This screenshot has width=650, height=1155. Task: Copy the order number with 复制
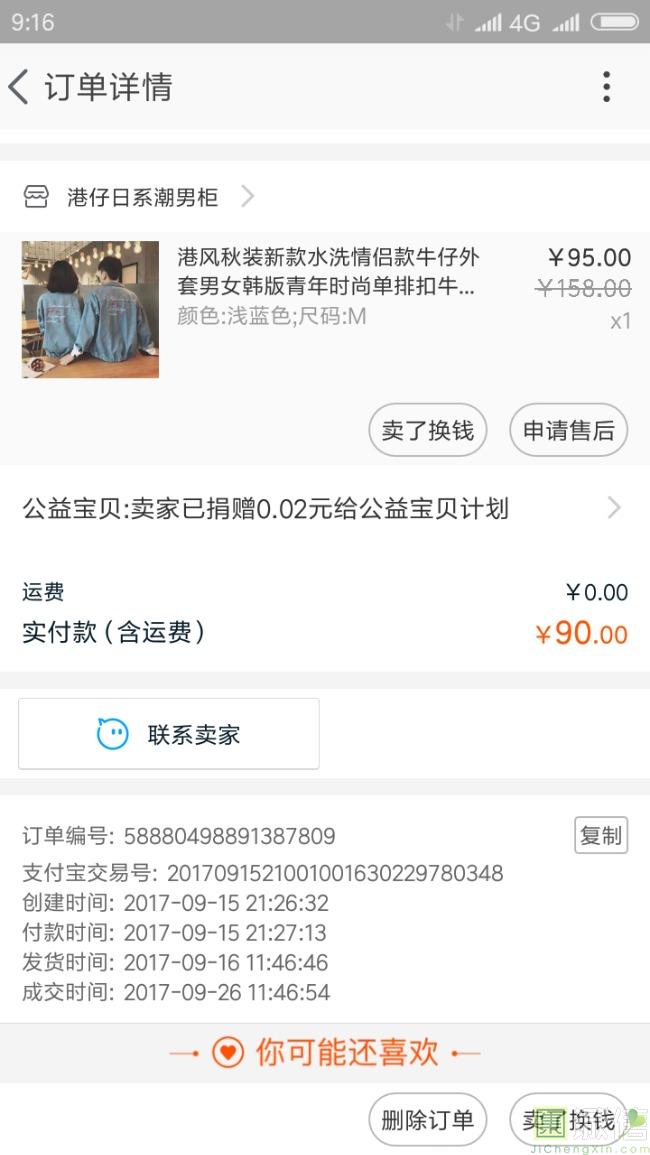(600, 836)
